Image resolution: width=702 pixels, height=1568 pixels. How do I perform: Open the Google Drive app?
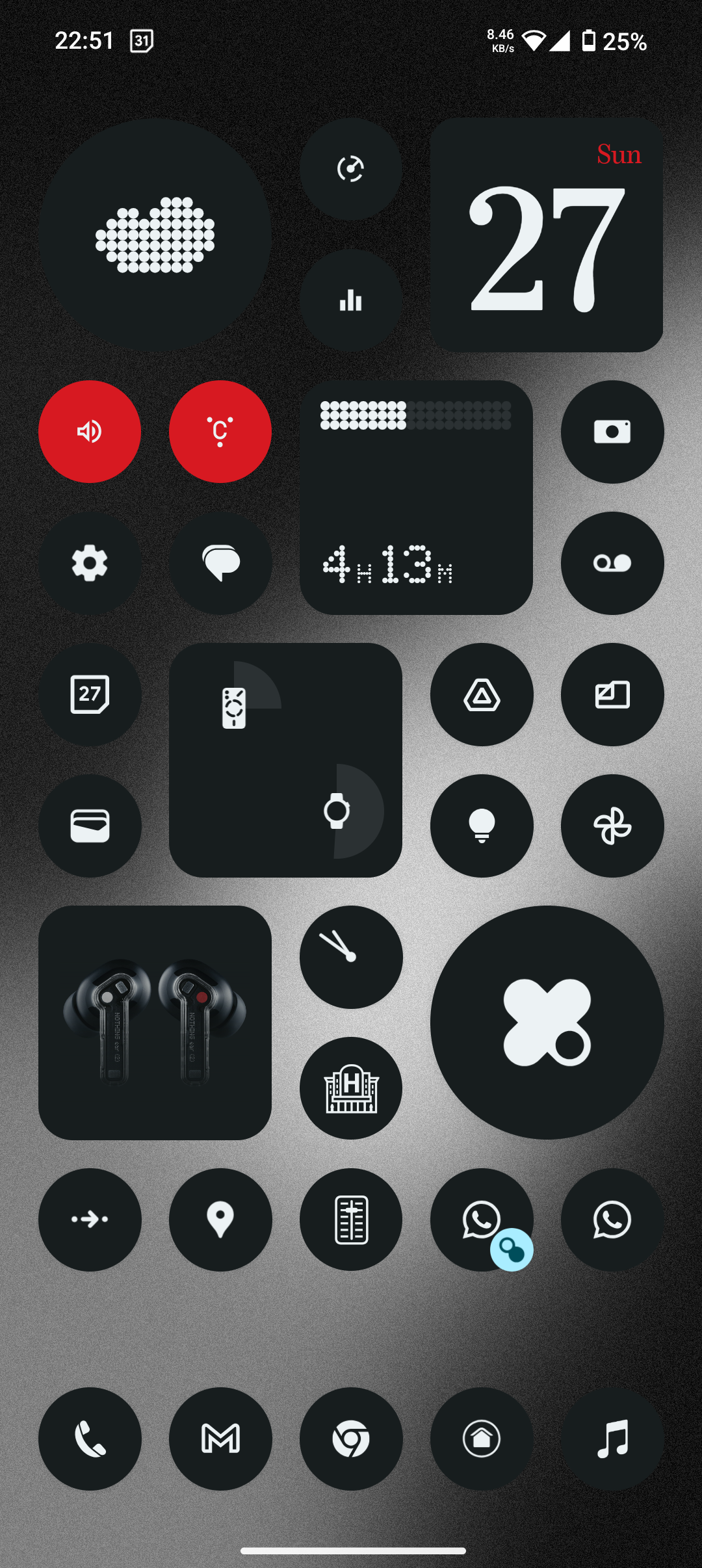point(482,694)
